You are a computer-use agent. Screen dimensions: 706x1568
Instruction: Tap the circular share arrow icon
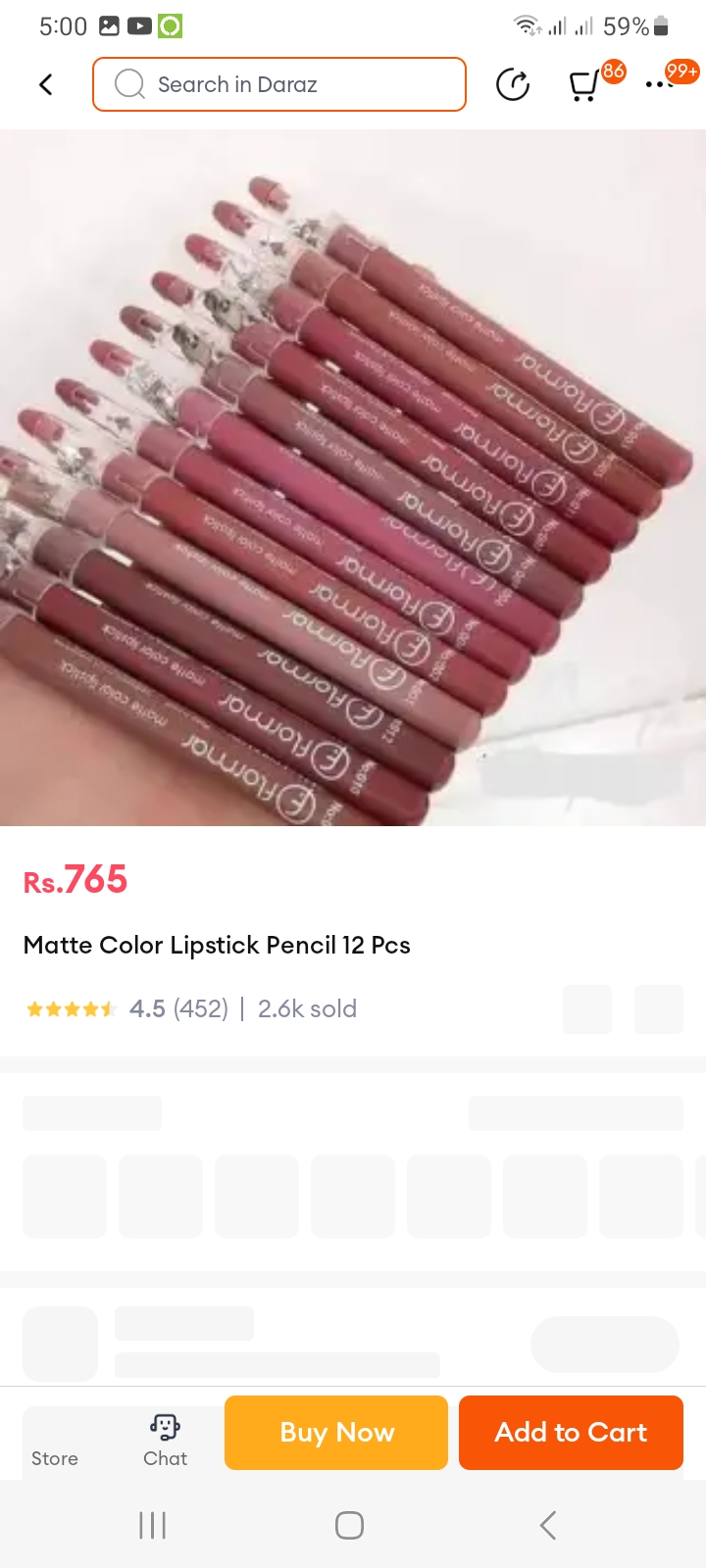coord(512,85)
